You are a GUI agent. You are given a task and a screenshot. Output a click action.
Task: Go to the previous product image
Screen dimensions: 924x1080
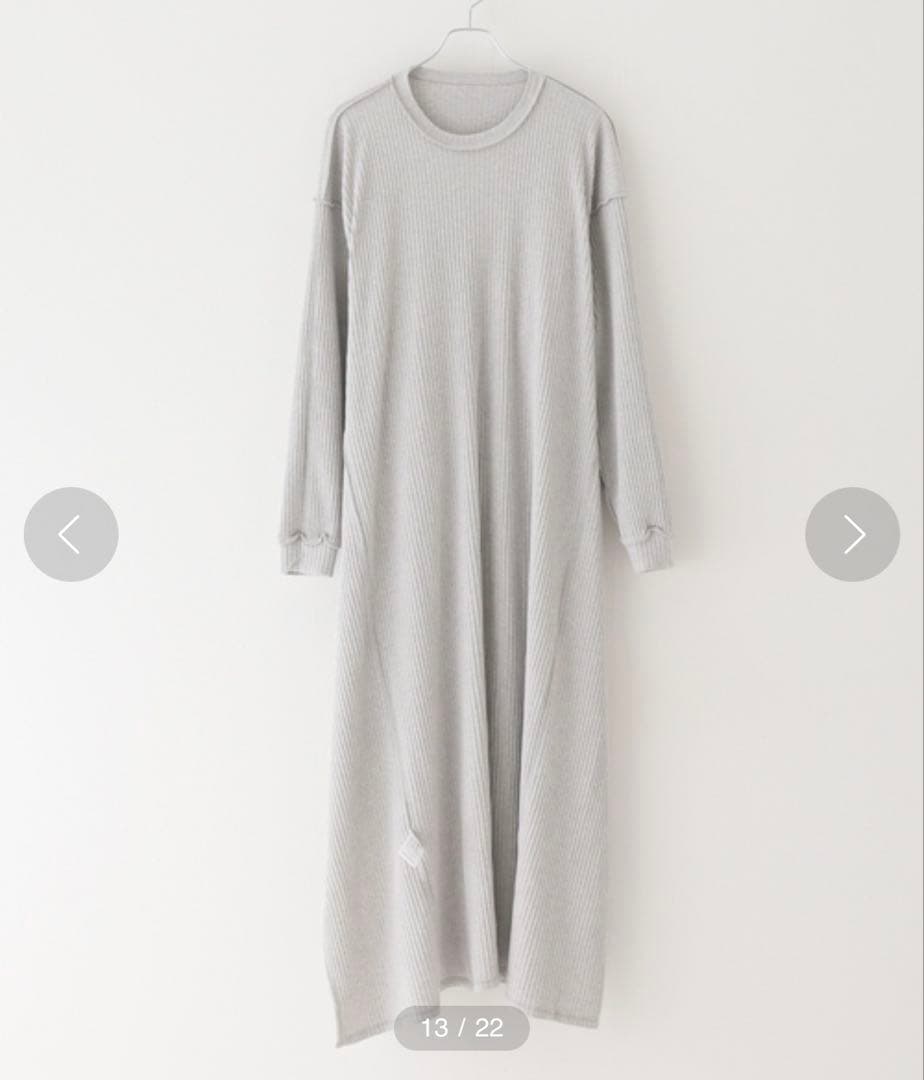70,534
